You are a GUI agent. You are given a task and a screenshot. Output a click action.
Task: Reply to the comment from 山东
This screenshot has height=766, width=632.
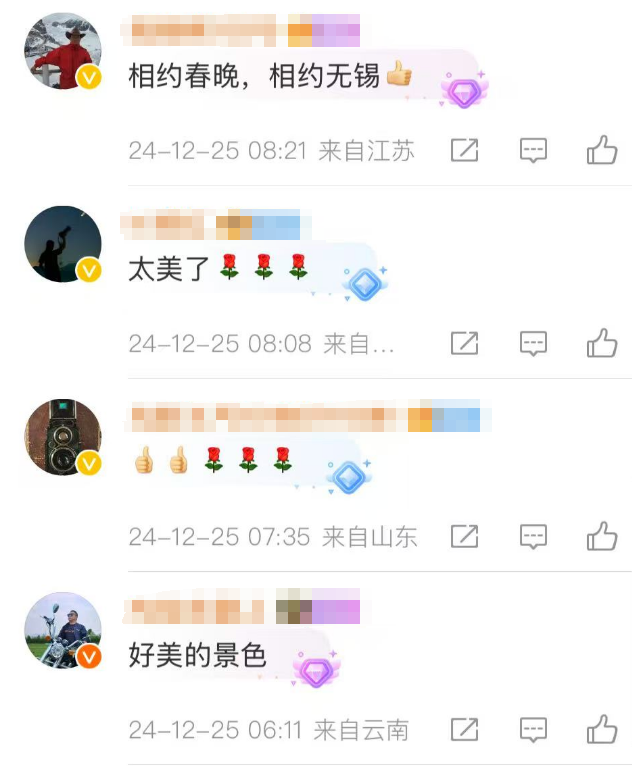pos(533,536)
